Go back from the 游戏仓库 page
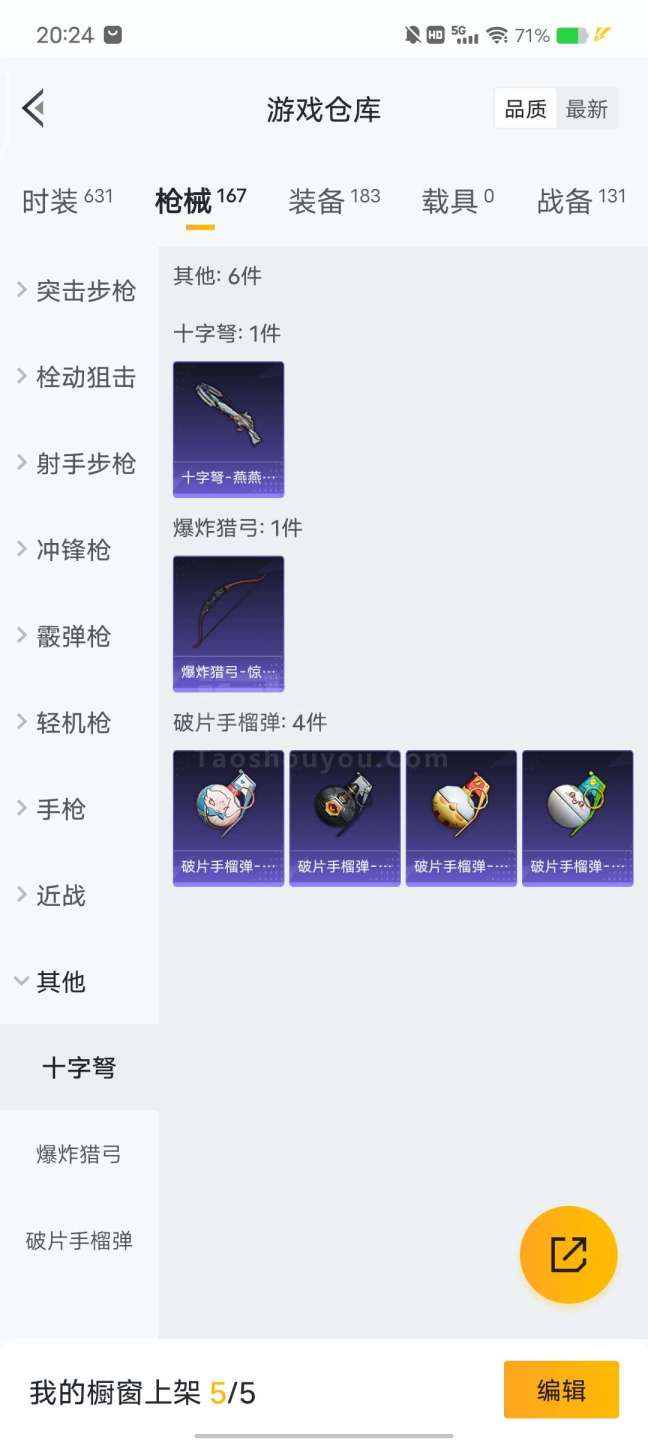 click(x=34, y=108)
